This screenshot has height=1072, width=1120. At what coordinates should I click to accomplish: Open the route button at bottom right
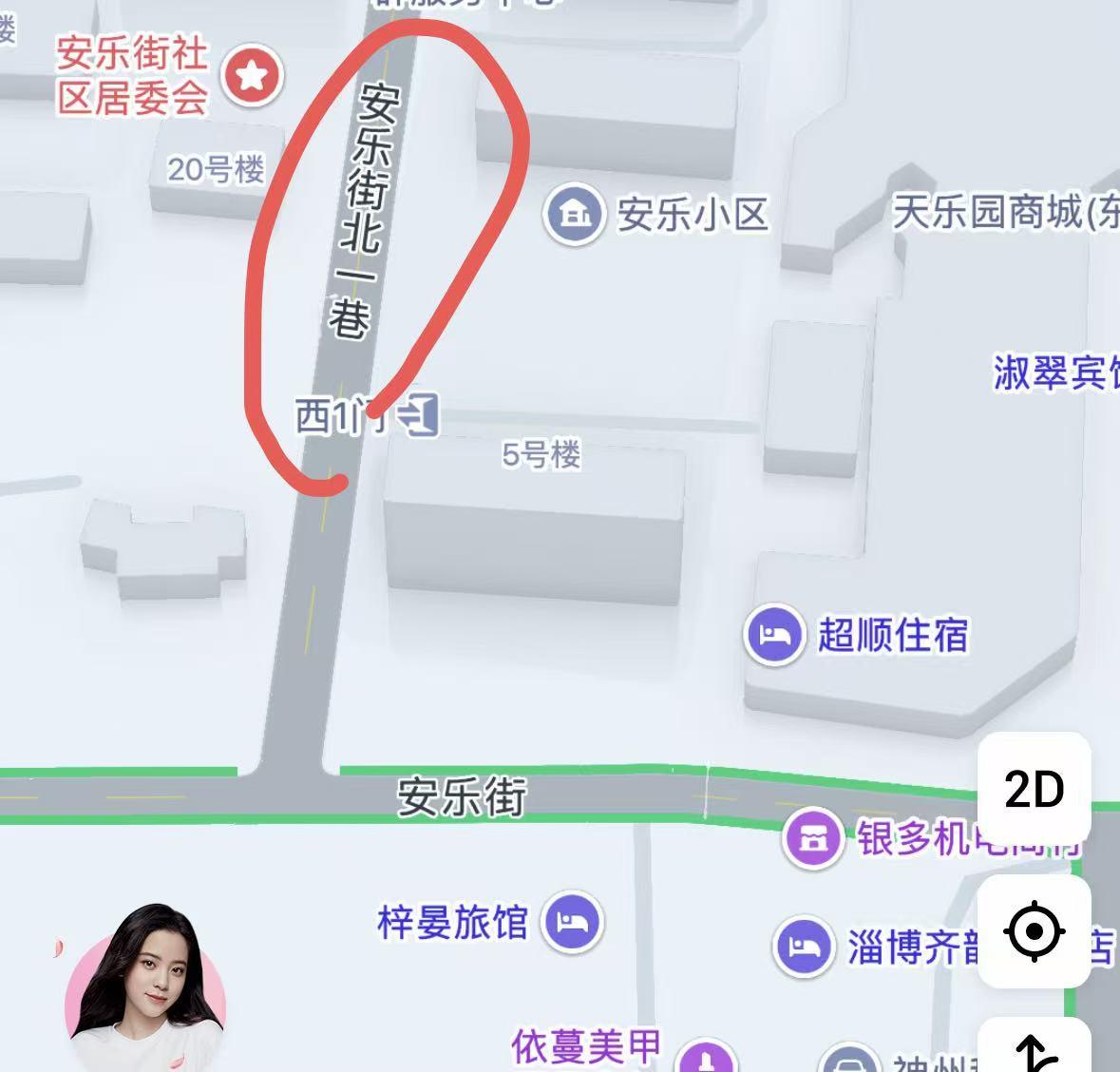click(1034, 1047)
